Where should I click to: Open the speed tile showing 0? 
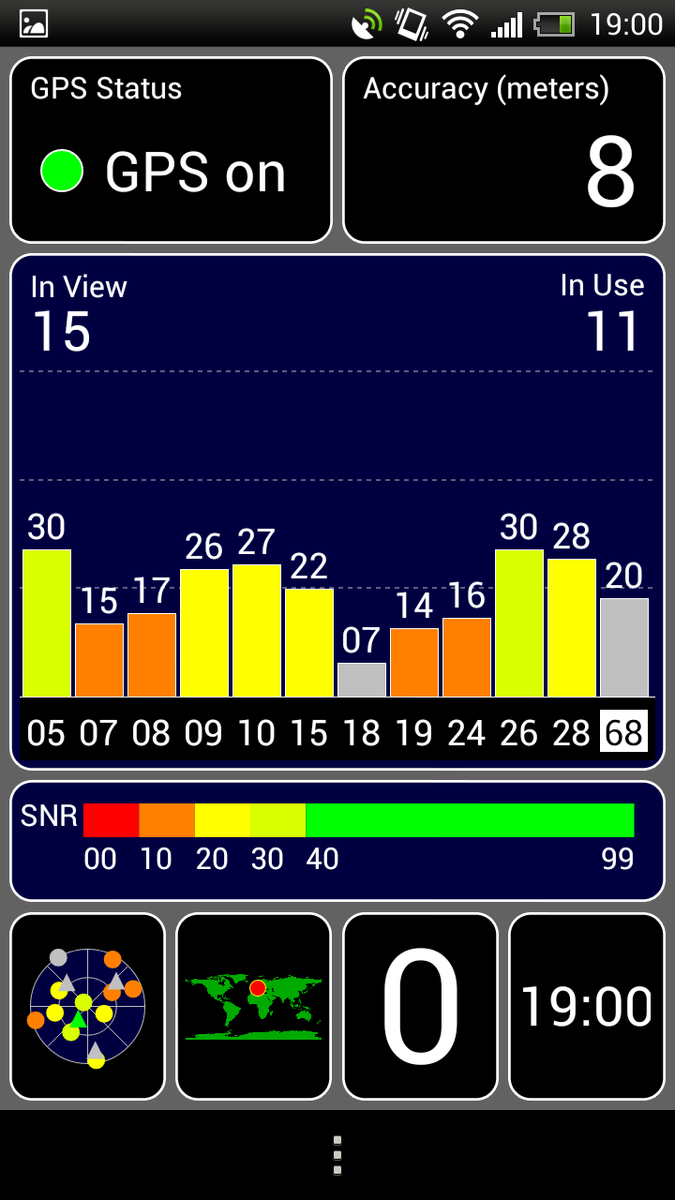click(x=420, y=1006)
